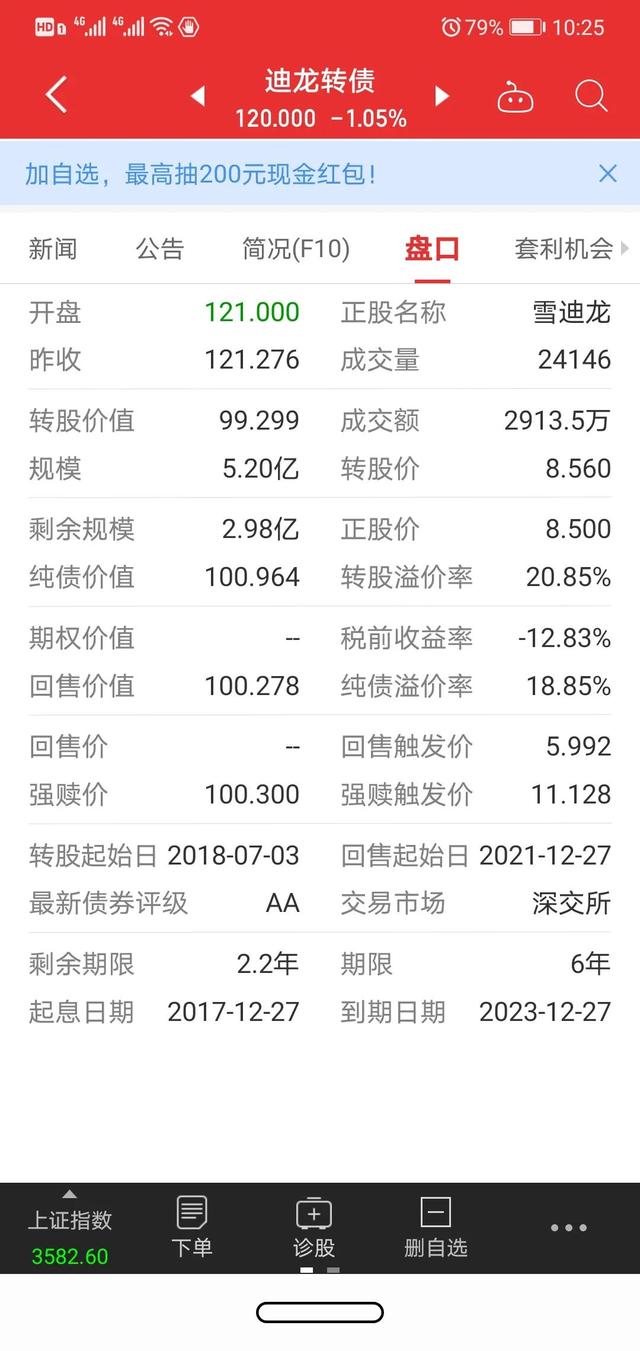640x1351 pixels.
Task: Expand the 上证指数 index bar
Action: [x=70, y=1227]
